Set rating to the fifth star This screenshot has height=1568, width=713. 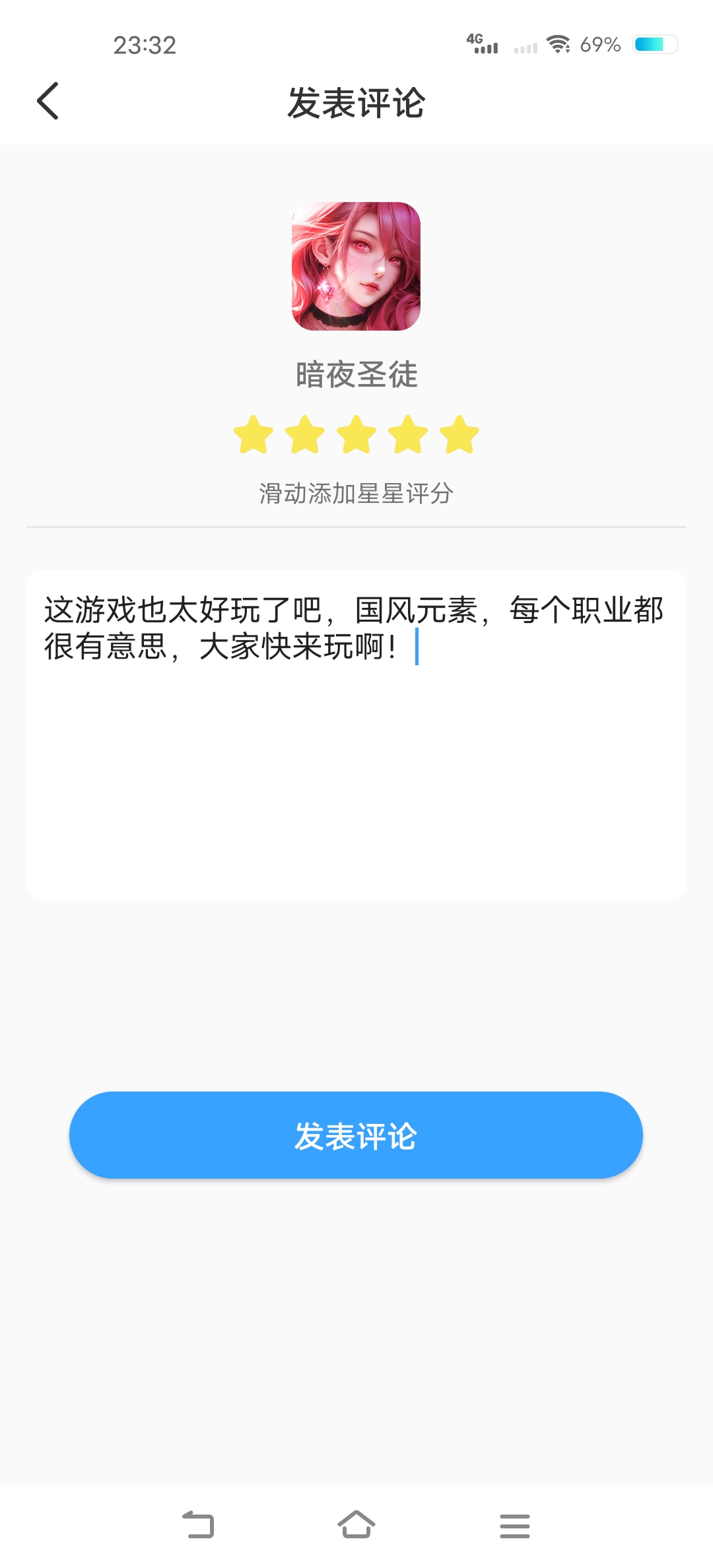coord(459,435)
